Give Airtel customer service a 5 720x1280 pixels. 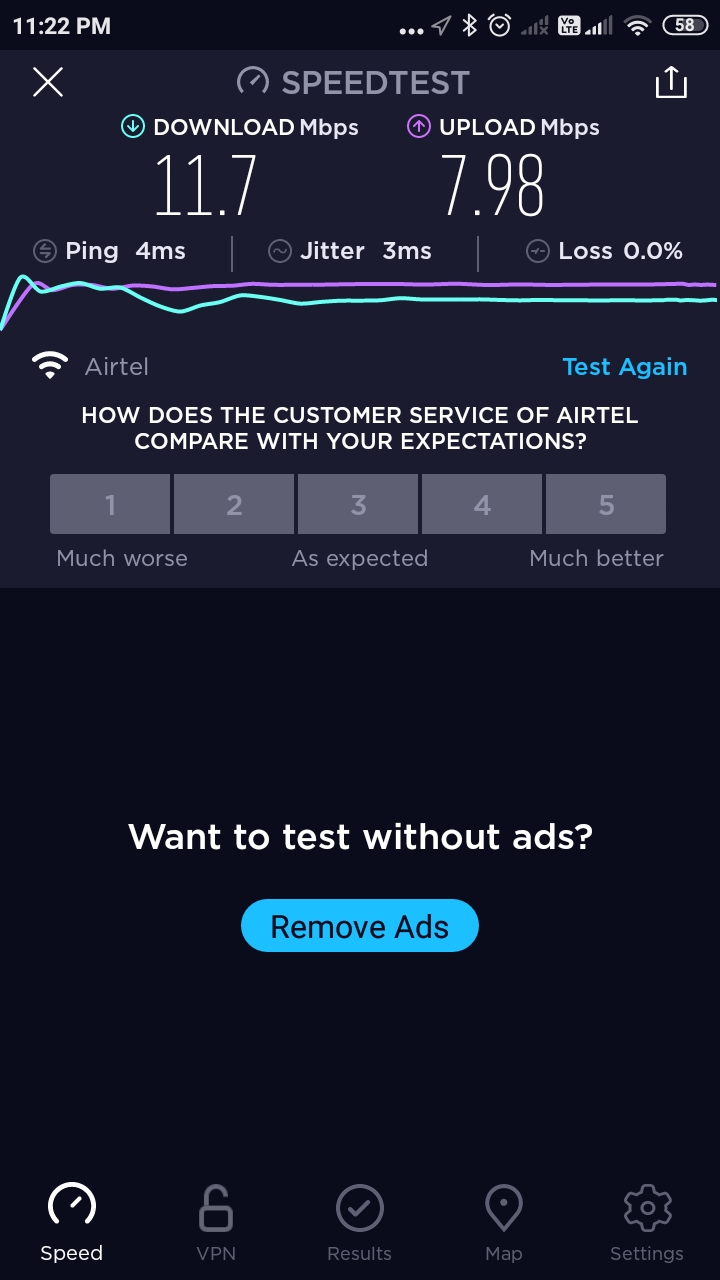[x=606, y=504]
